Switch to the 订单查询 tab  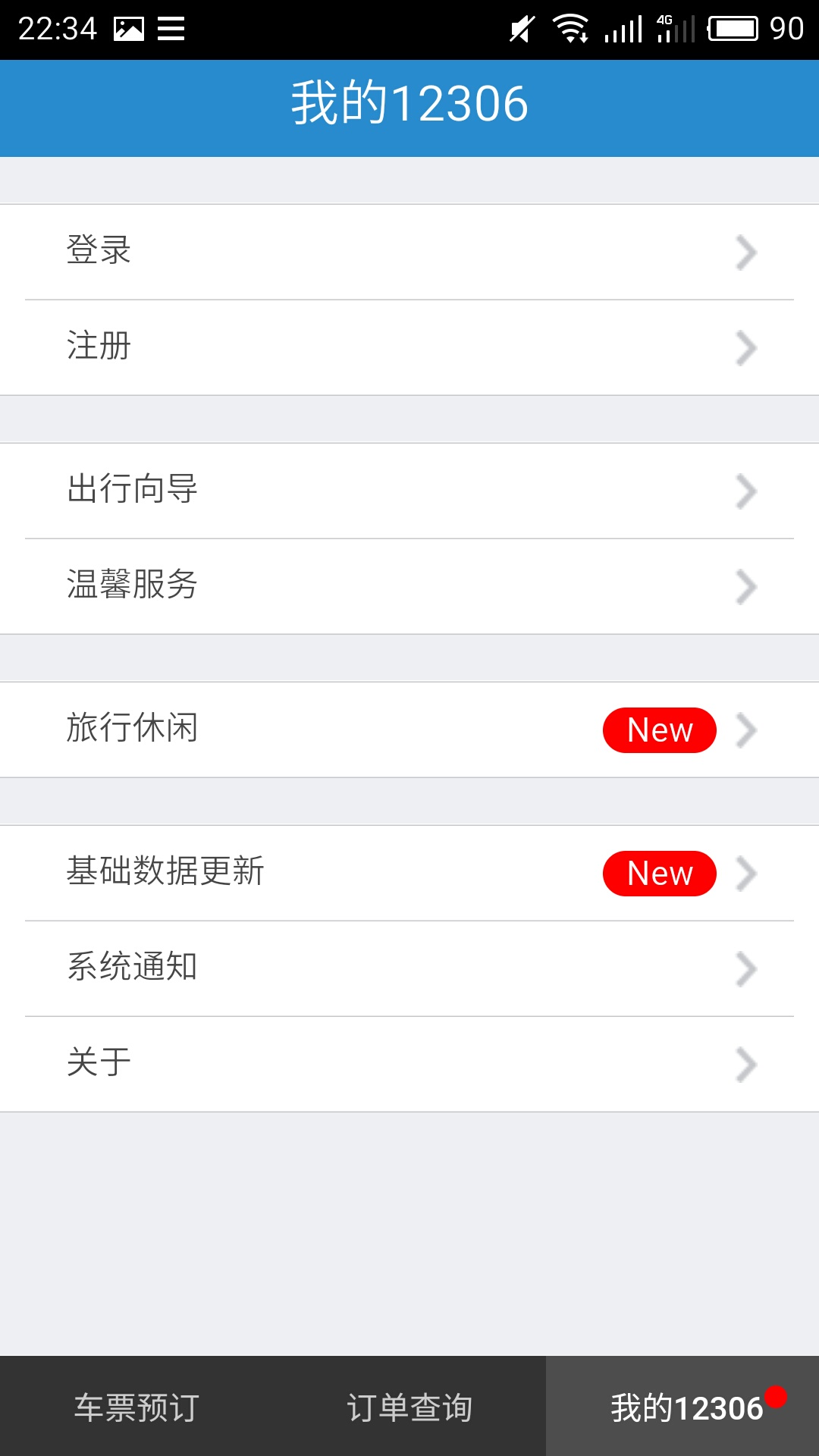409,1406
